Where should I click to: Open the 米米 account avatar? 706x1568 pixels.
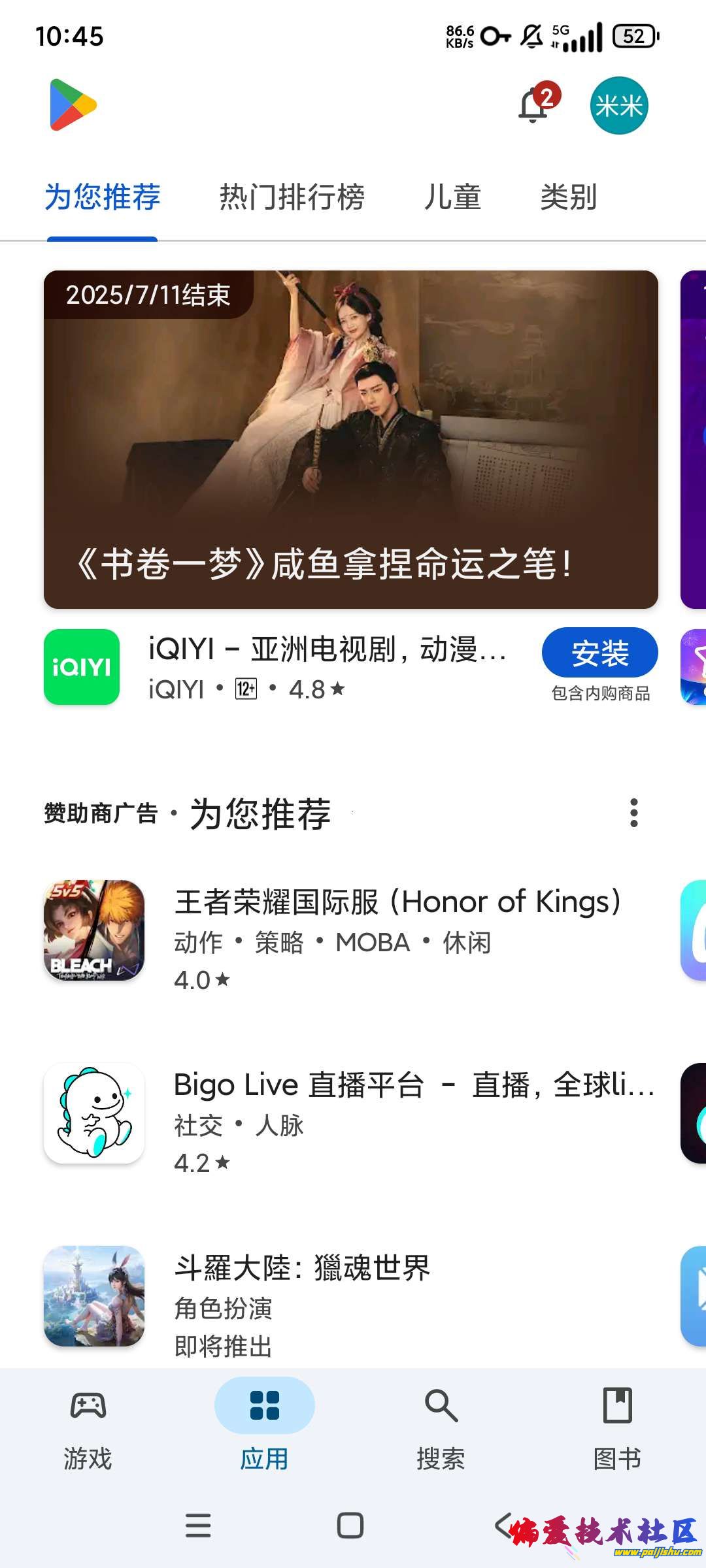tap(618, 106)
